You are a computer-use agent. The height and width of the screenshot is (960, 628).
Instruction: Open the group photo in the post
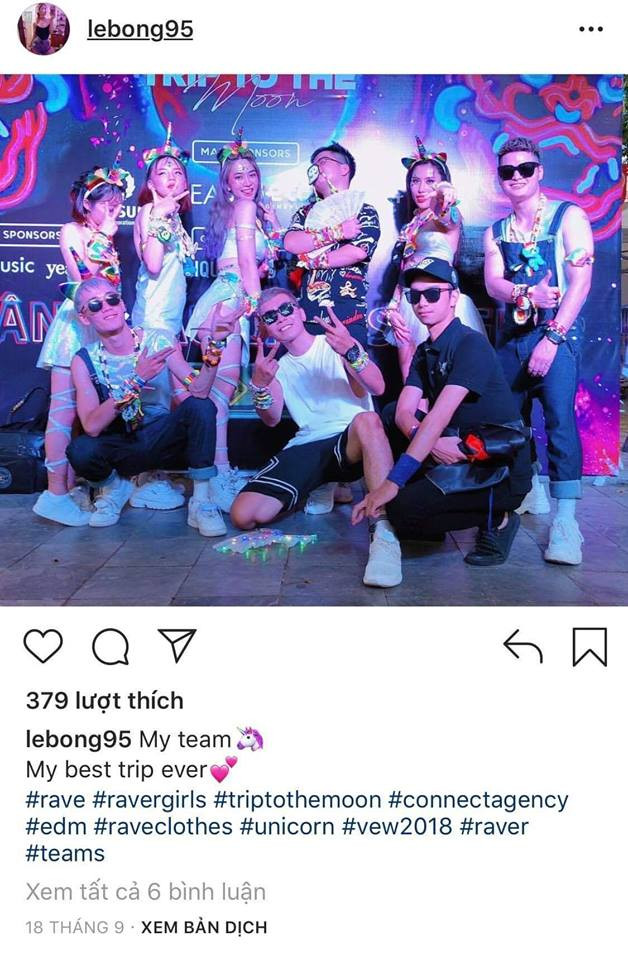(314, 340)
